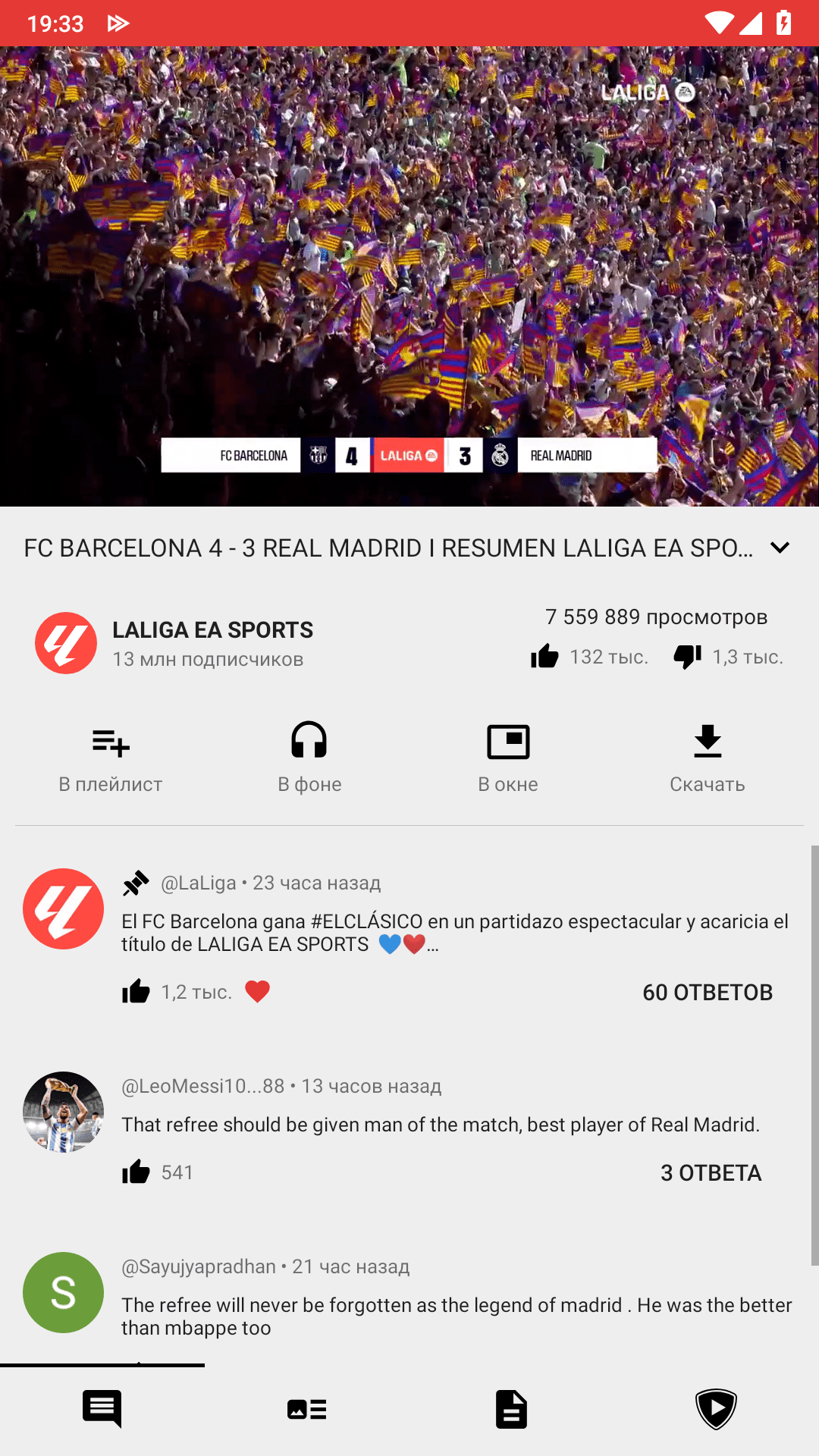Screen dimensions: 819x1456
Task: View 60 ОТВЕТОВ on the LaLiga comment
Action: tap(708, 992)
